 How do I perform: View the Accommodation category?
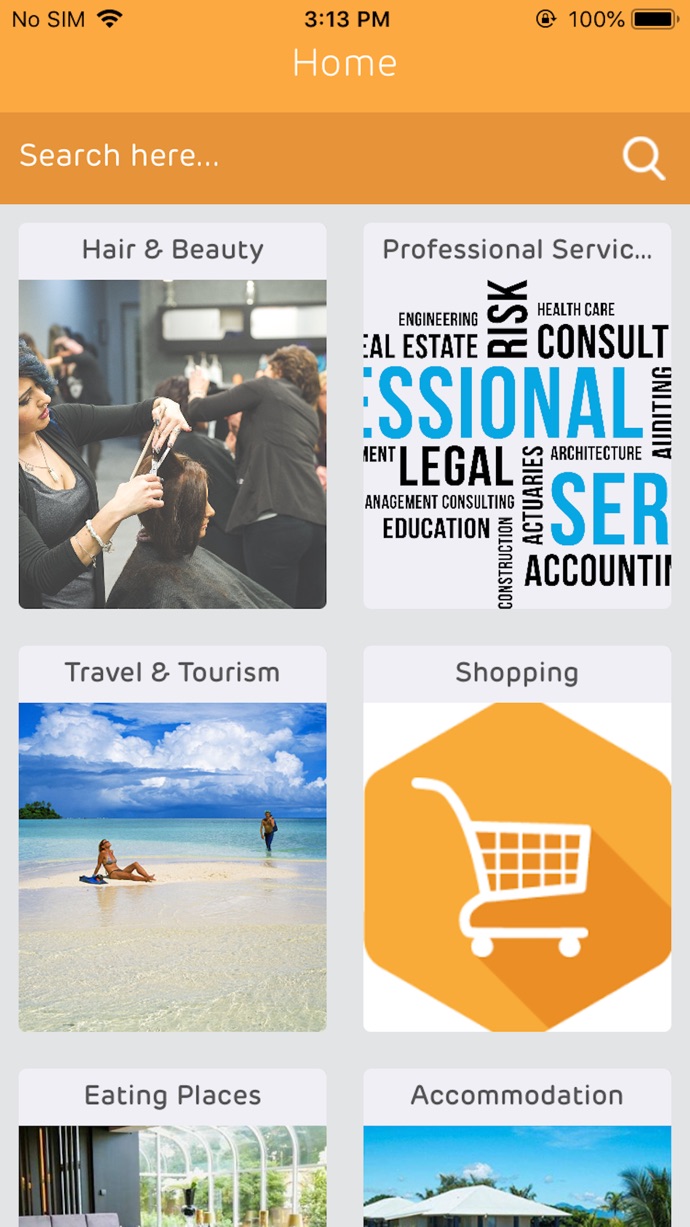click(517, 1150)
